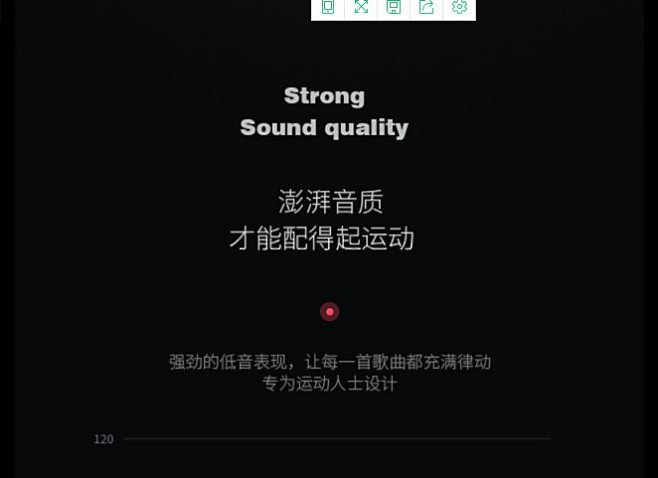Viewport: 658px width, 478px height.
Task: Save using the floppy disk icon
Action: click(x=394, y=7)
